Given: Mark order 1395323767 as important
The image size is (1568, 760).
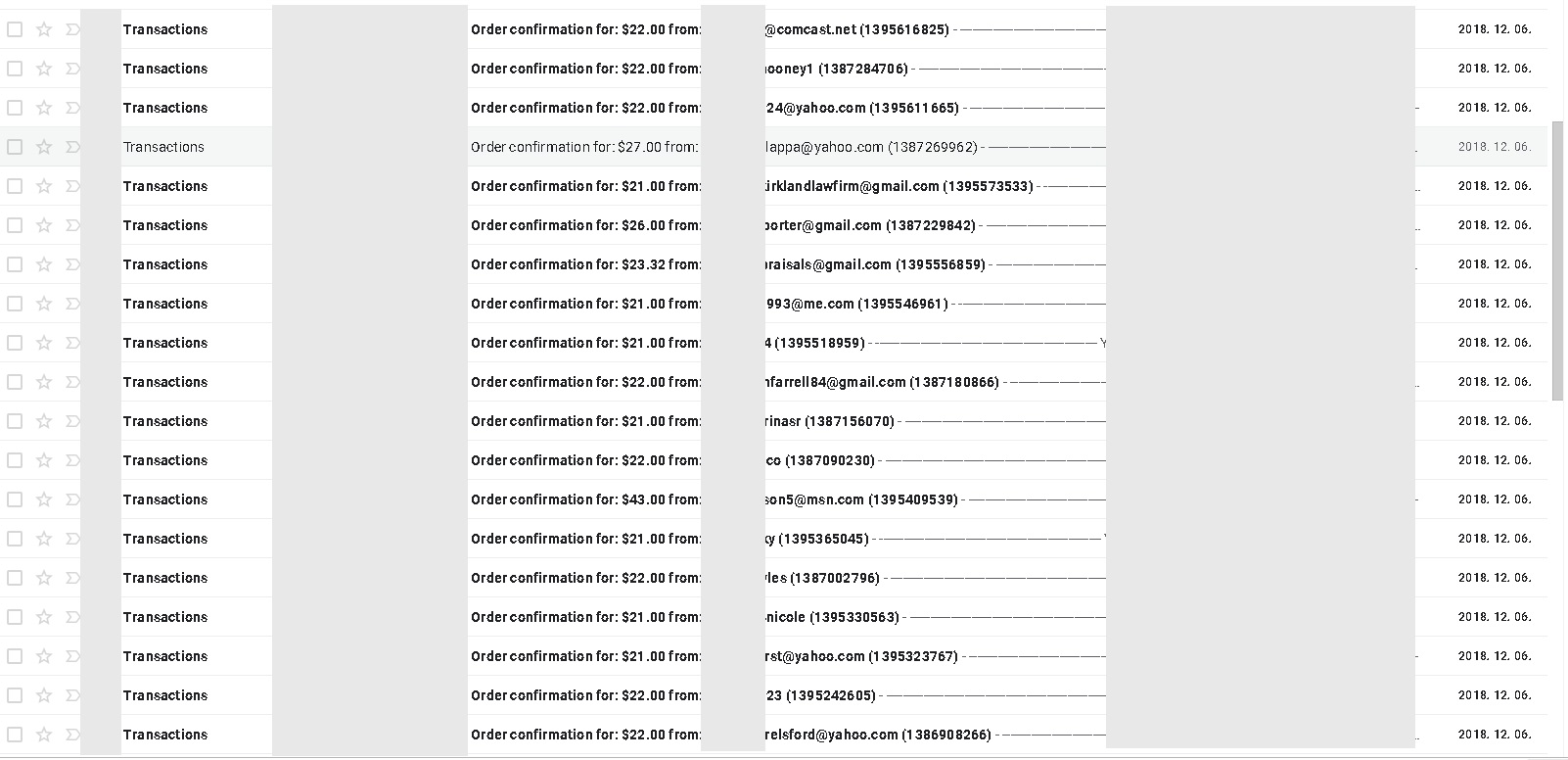Looking at the screenshot, I should click(71, 656).
